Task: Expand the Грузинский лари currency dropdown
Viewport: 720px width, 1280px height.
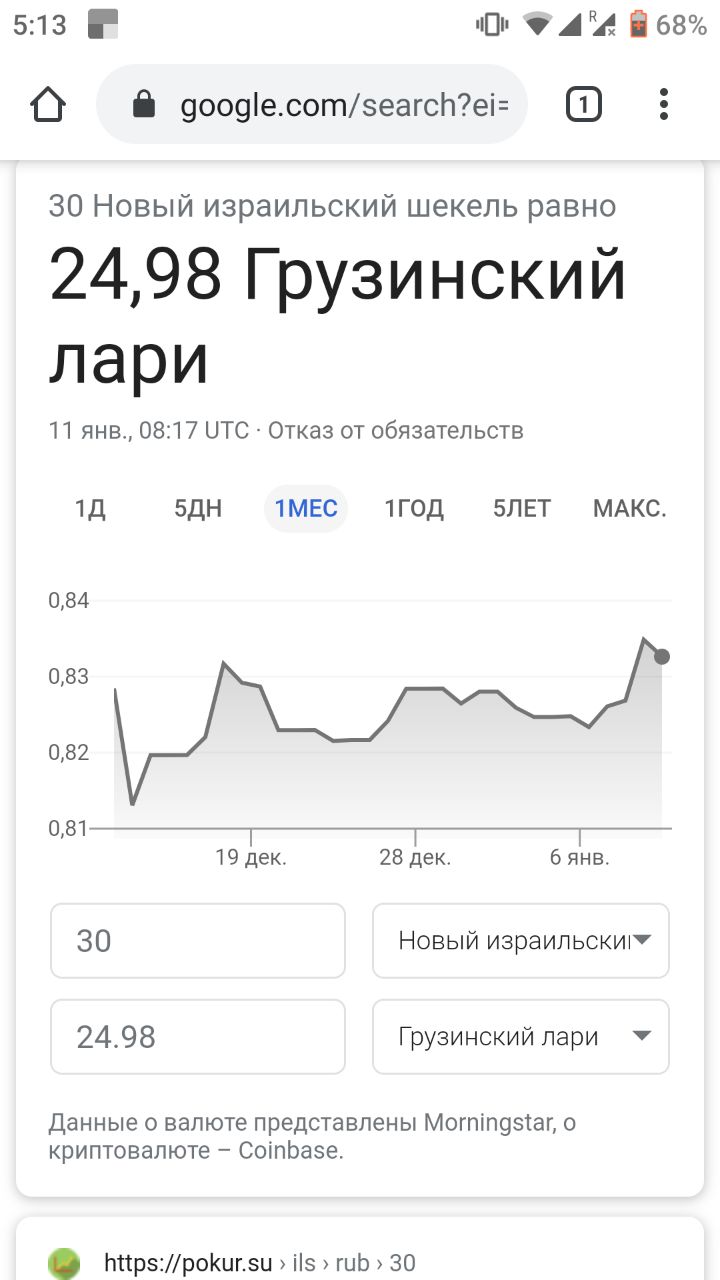Action: pos(521,1037)
